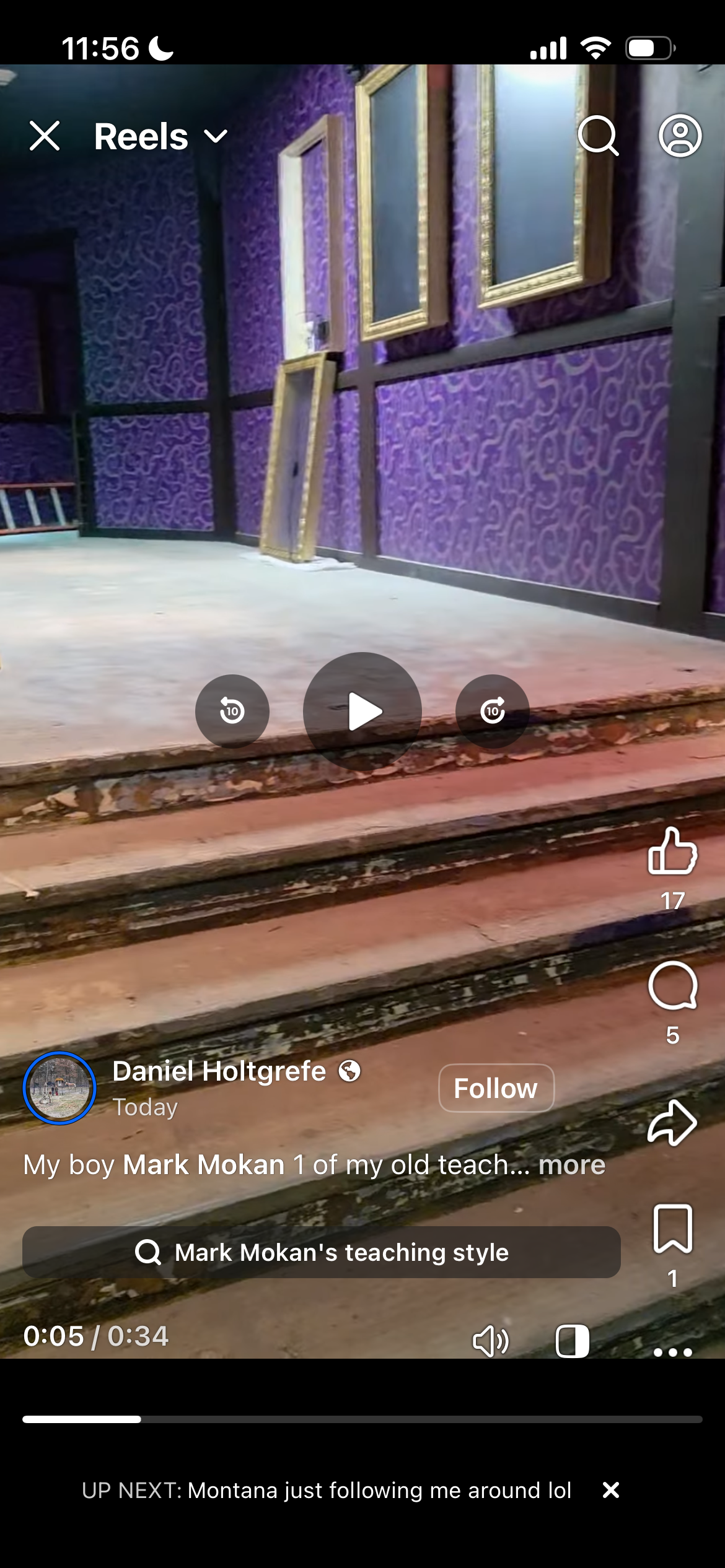Open search from the top bar

(x=598, y=136)
